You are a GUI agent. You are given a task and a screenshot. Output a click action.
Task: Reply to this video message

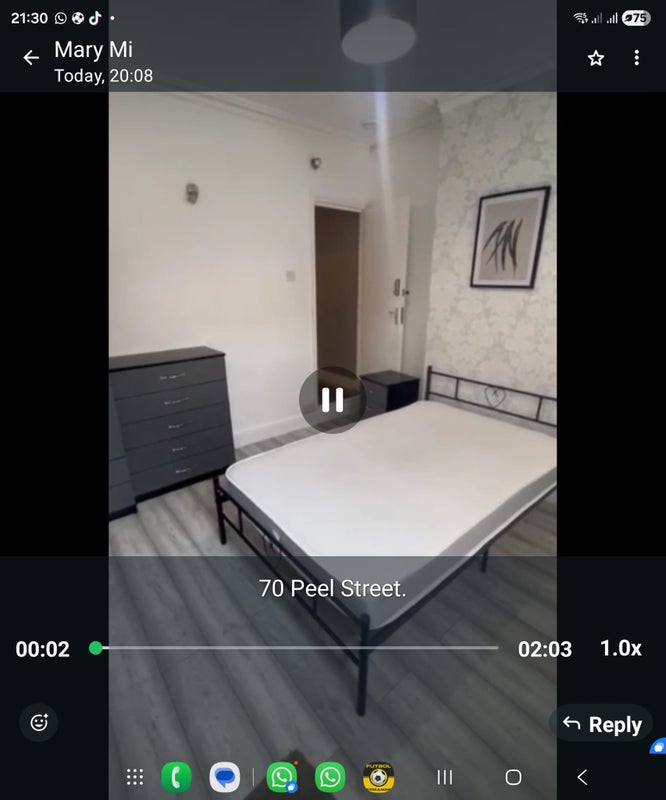pyautogui.click(x=601, y=725)
